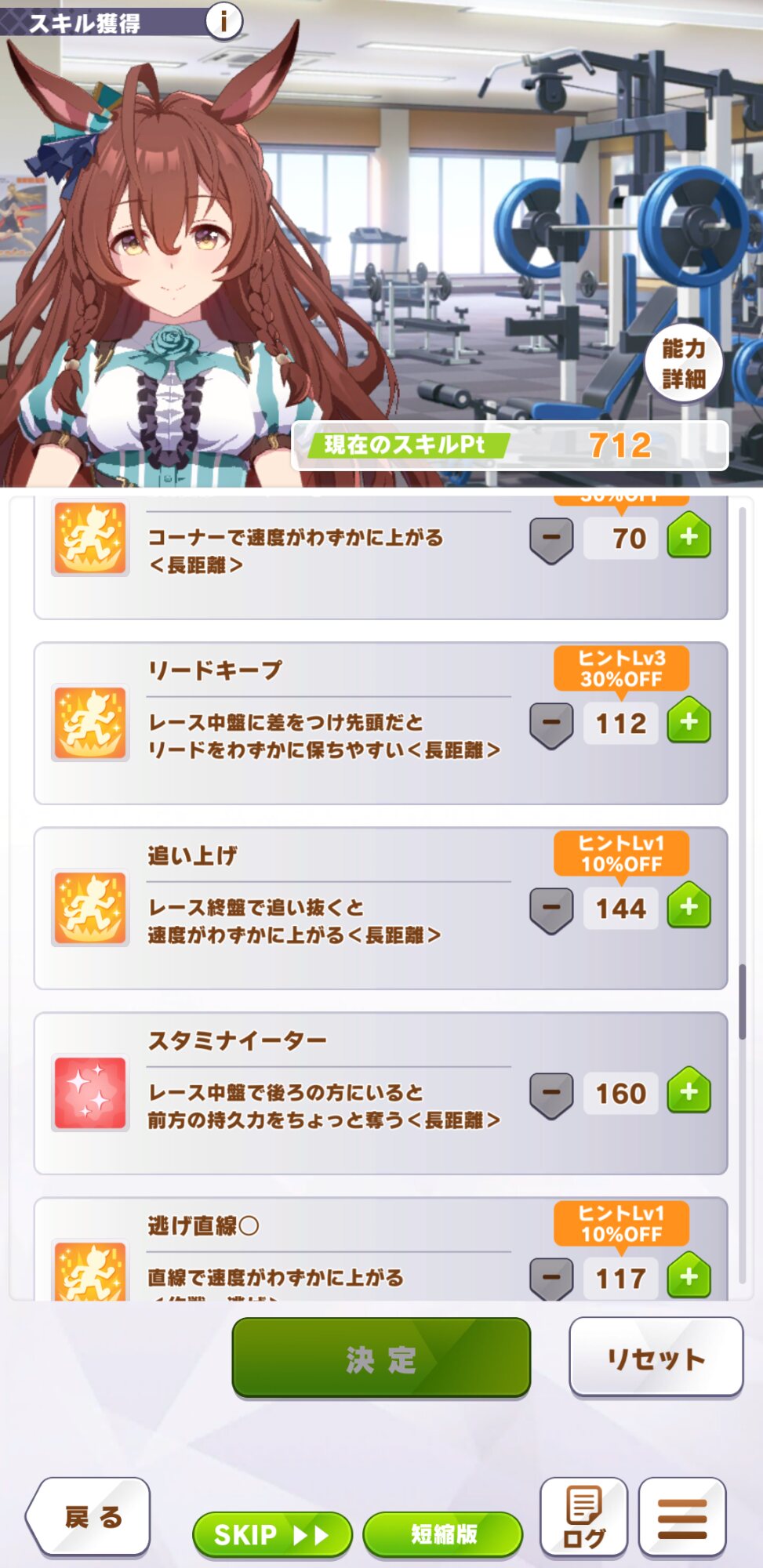Tap plus for the 70-point corner skill
The height and width of the screenshot is (1568, 763).
pos(689,537)
